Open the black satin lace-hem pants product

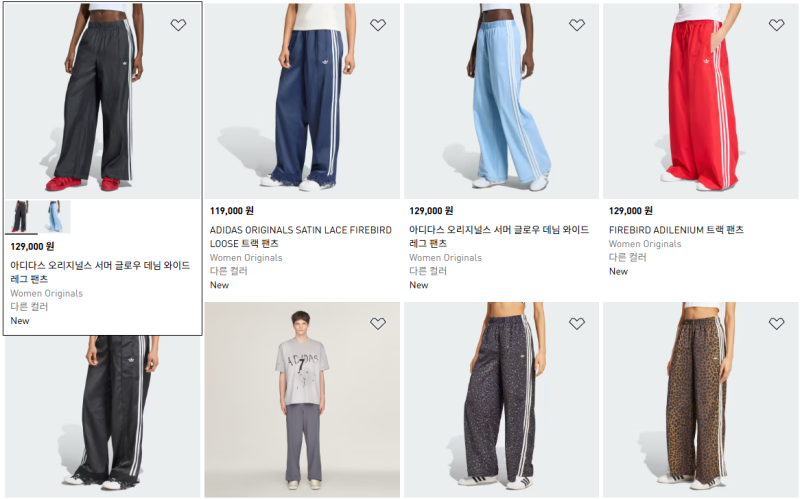pyautogui.click(x=103, y=416)
